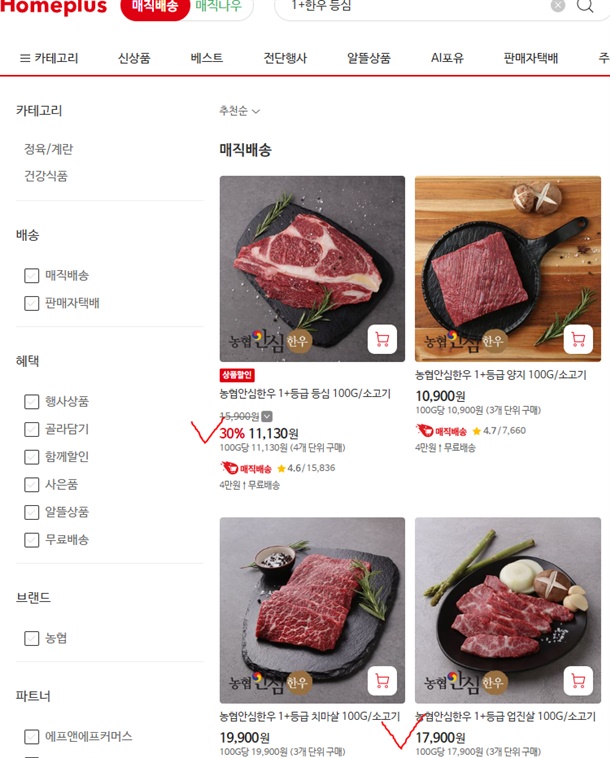Check the 에프앤에프커머스 partner filter
This screenshot has width=610, height=758.
(x=32, y=737)
